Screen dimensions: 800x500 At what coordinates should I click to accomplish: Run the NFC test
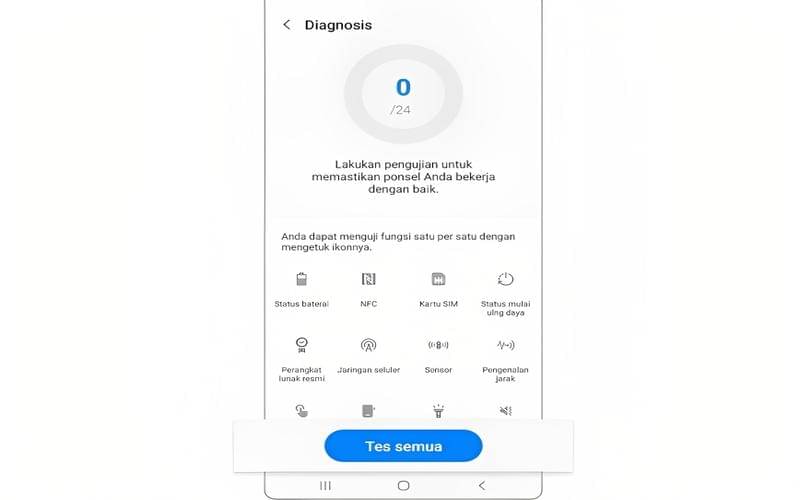coord(368,280)
